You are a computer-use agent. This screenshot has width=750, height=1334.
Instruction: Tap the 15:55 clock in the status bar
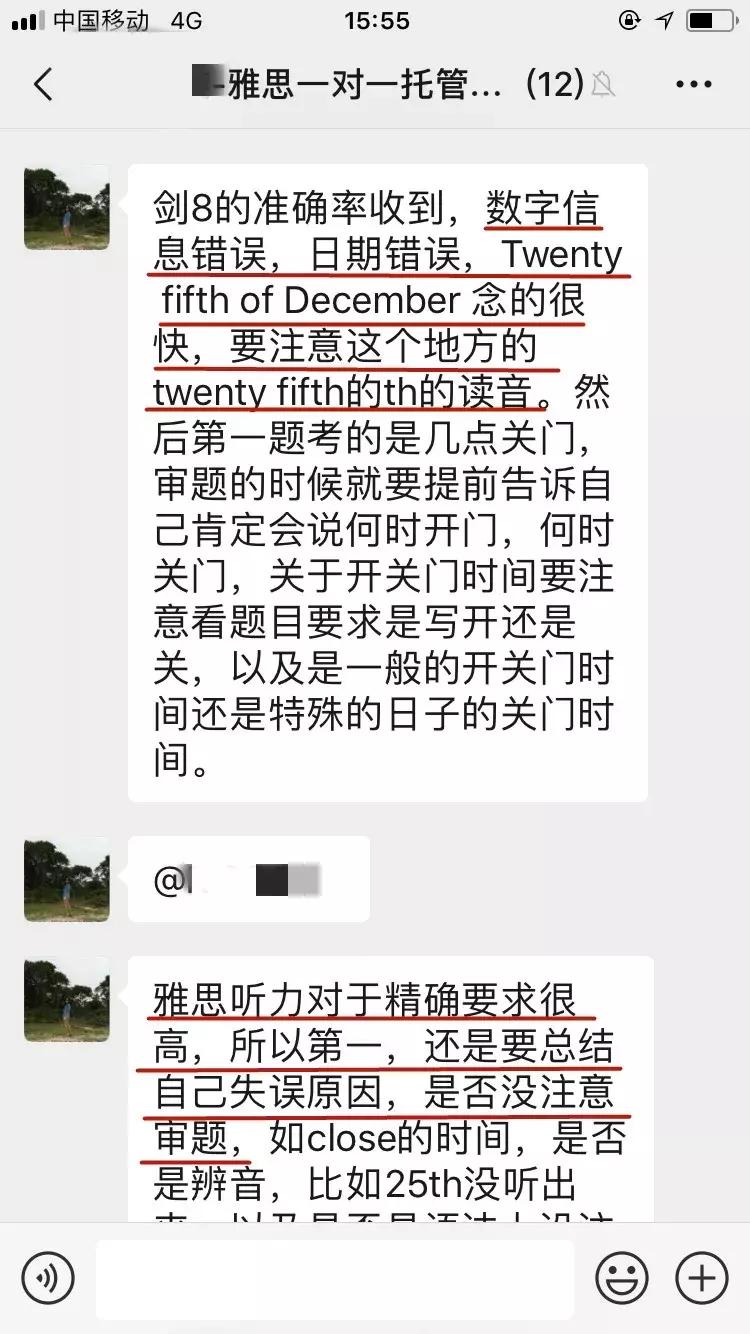(x=375, y=18)
